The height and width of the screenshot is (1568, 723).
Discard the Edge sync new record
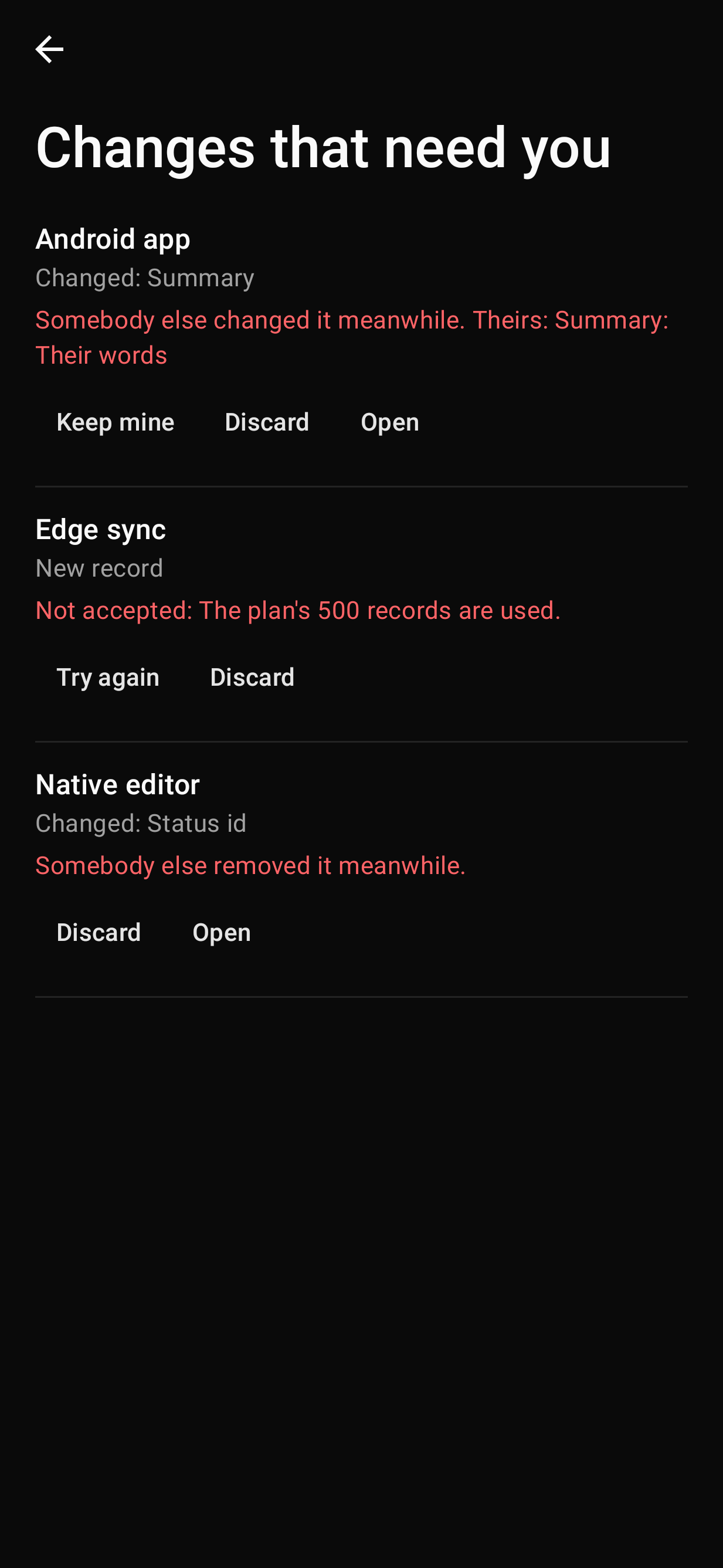point(253,678)
